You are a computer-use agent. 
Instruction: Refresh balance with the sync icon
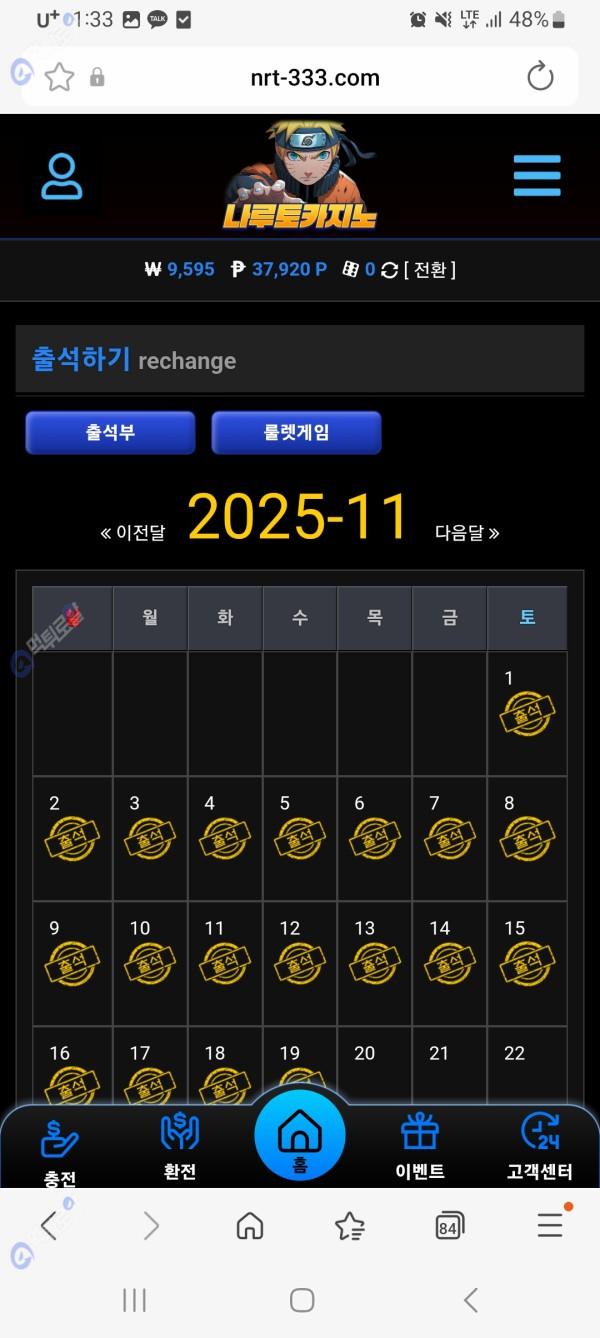pyautogui.click(x=389, y=270)
